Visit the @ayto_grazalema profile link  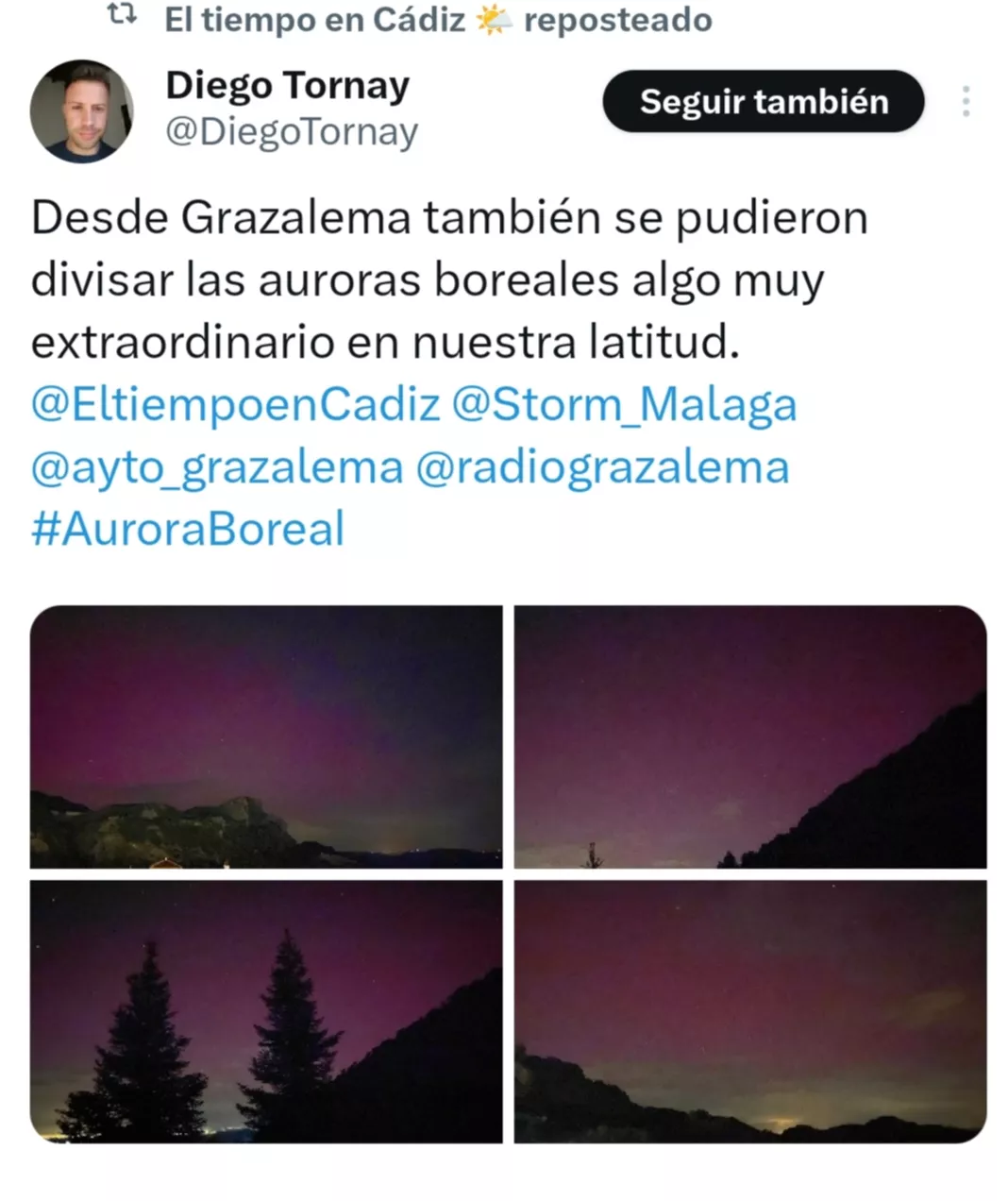click(x=217, y=467)
